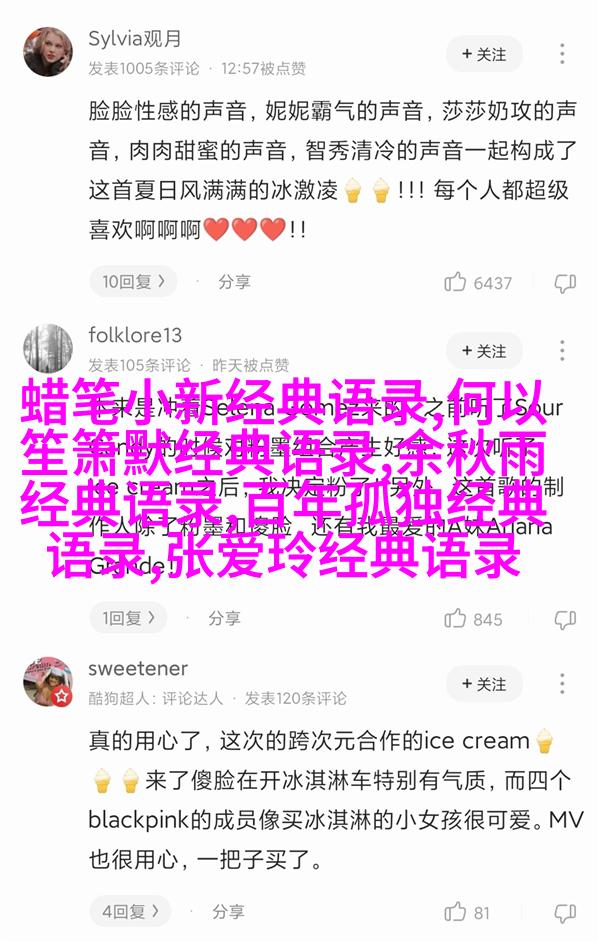Dislike folklore13's comment
This screenshot has height=944, width=600.
[565, 620]
